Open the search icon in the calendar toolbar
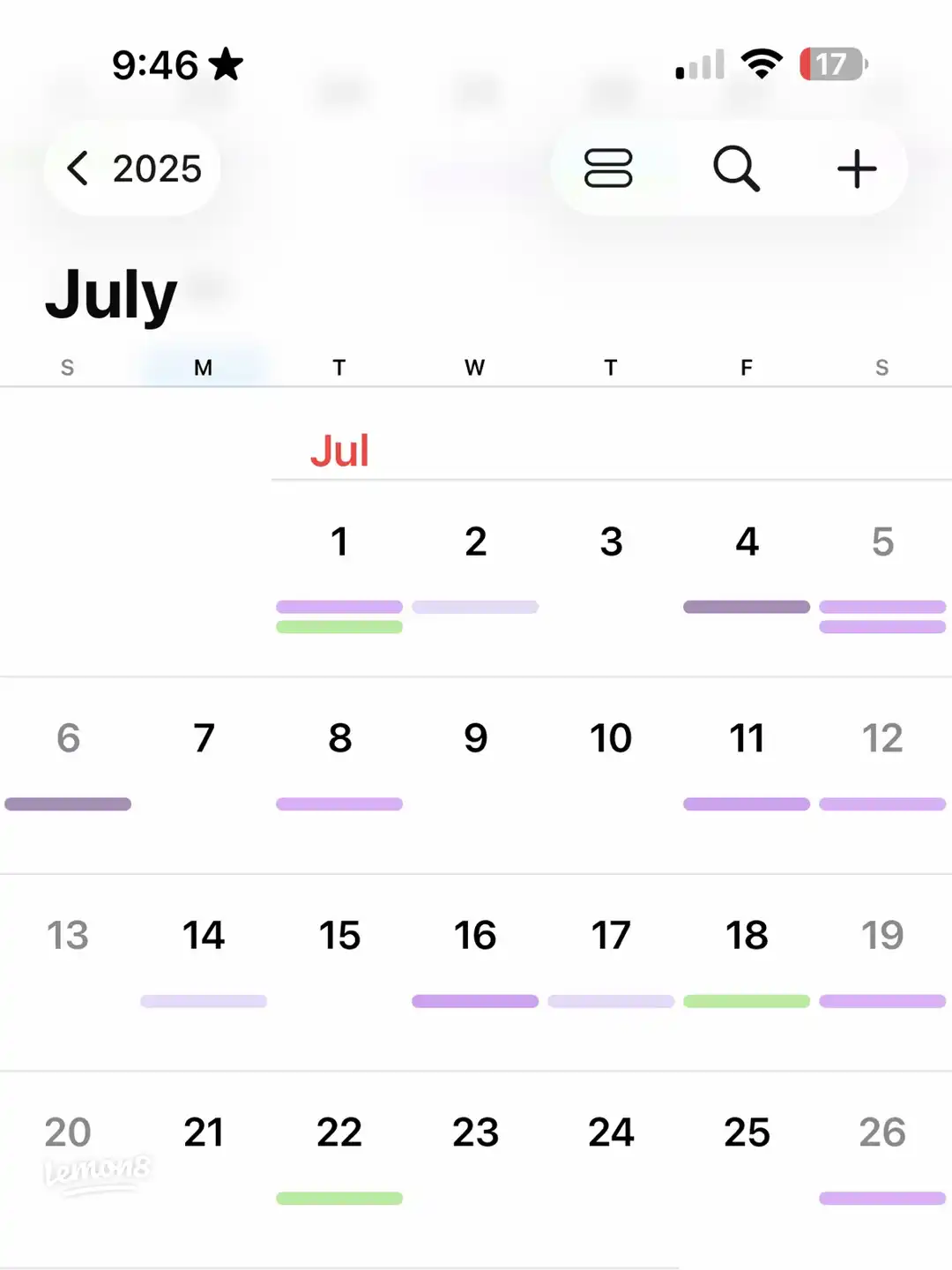The width and height of the screenshot is (952, 1270). coord(737,169)
